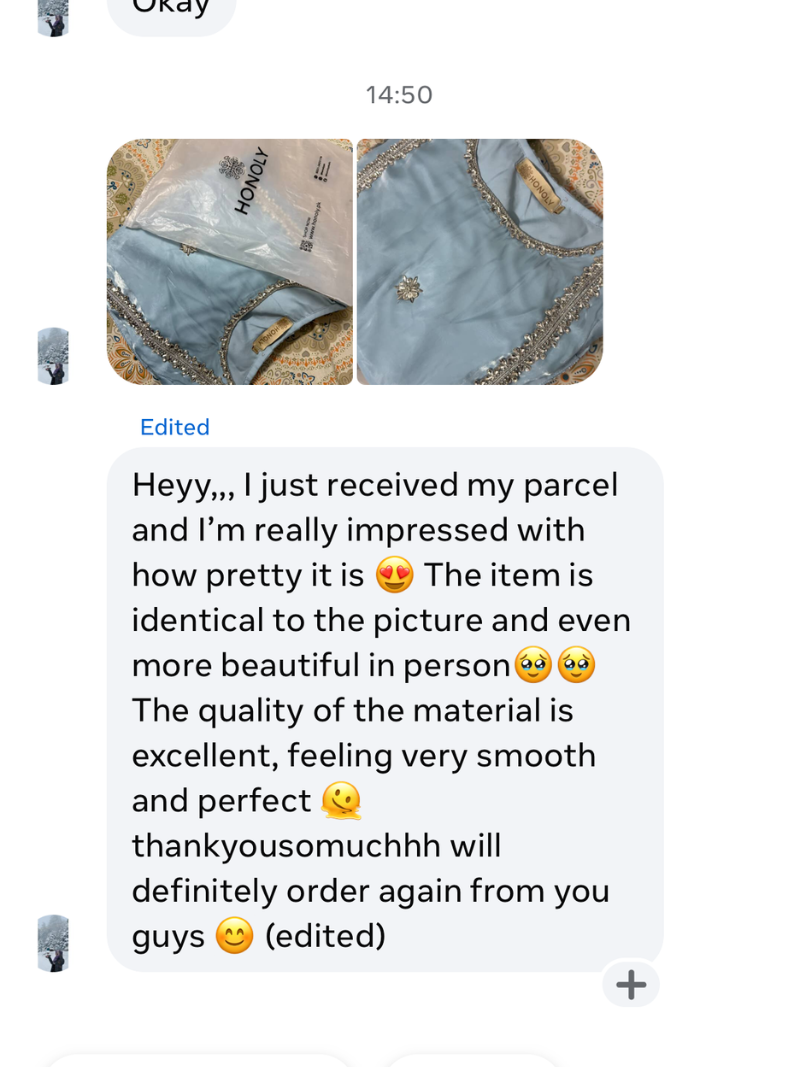This screenshot has height=1067, width=800.
Task: Open the left photo showing the Honoly package
Action: point(230,262)
